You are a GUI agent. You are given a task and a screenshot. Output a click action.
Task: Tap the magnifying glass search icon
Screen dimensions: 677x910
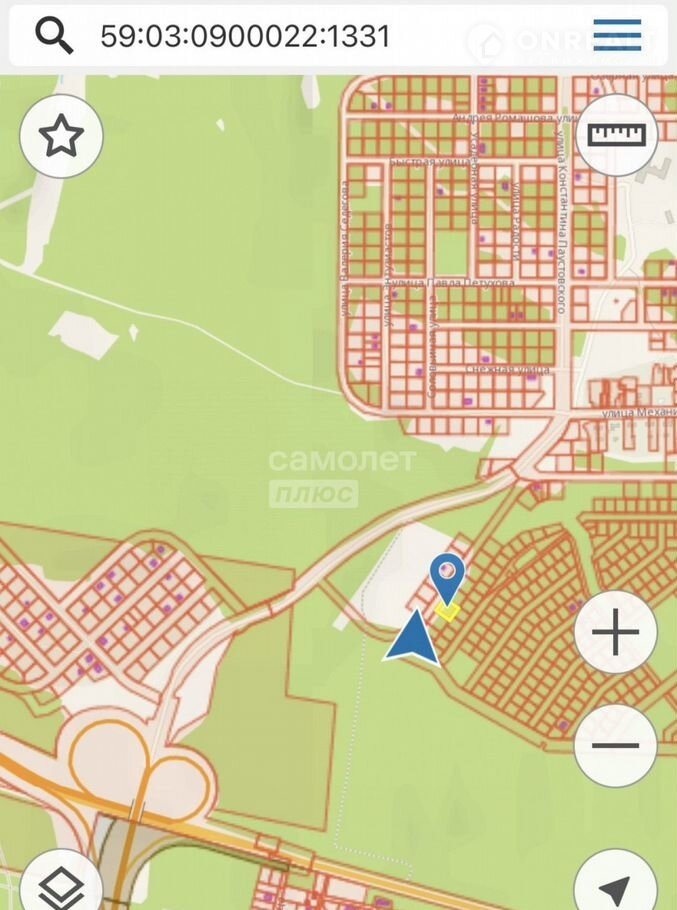(54, 36)
